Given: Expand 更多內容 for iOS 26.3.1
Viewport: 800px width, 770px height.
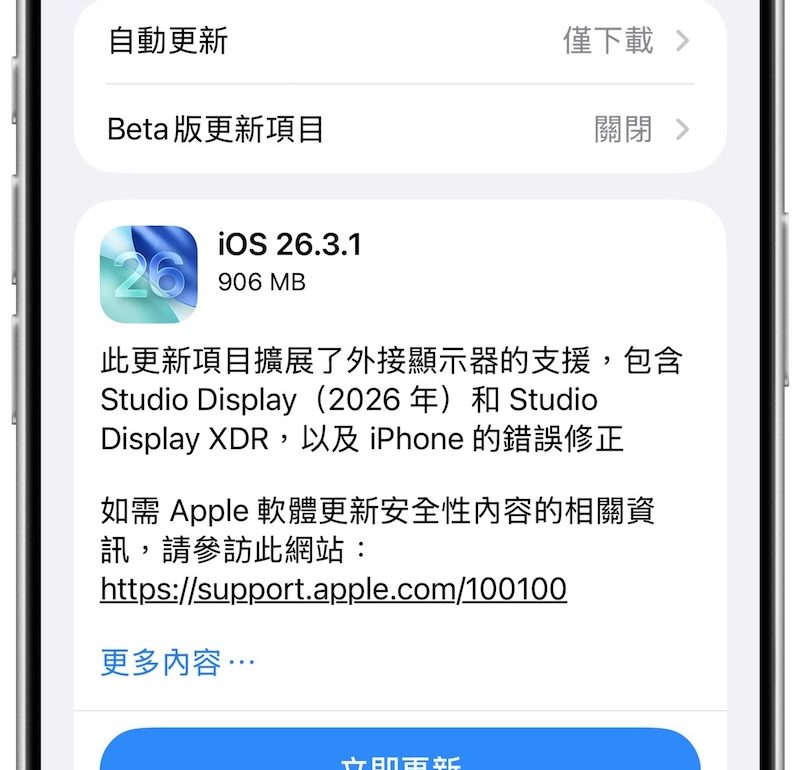Looking at the screenshot, I should (x=177, y=662).
